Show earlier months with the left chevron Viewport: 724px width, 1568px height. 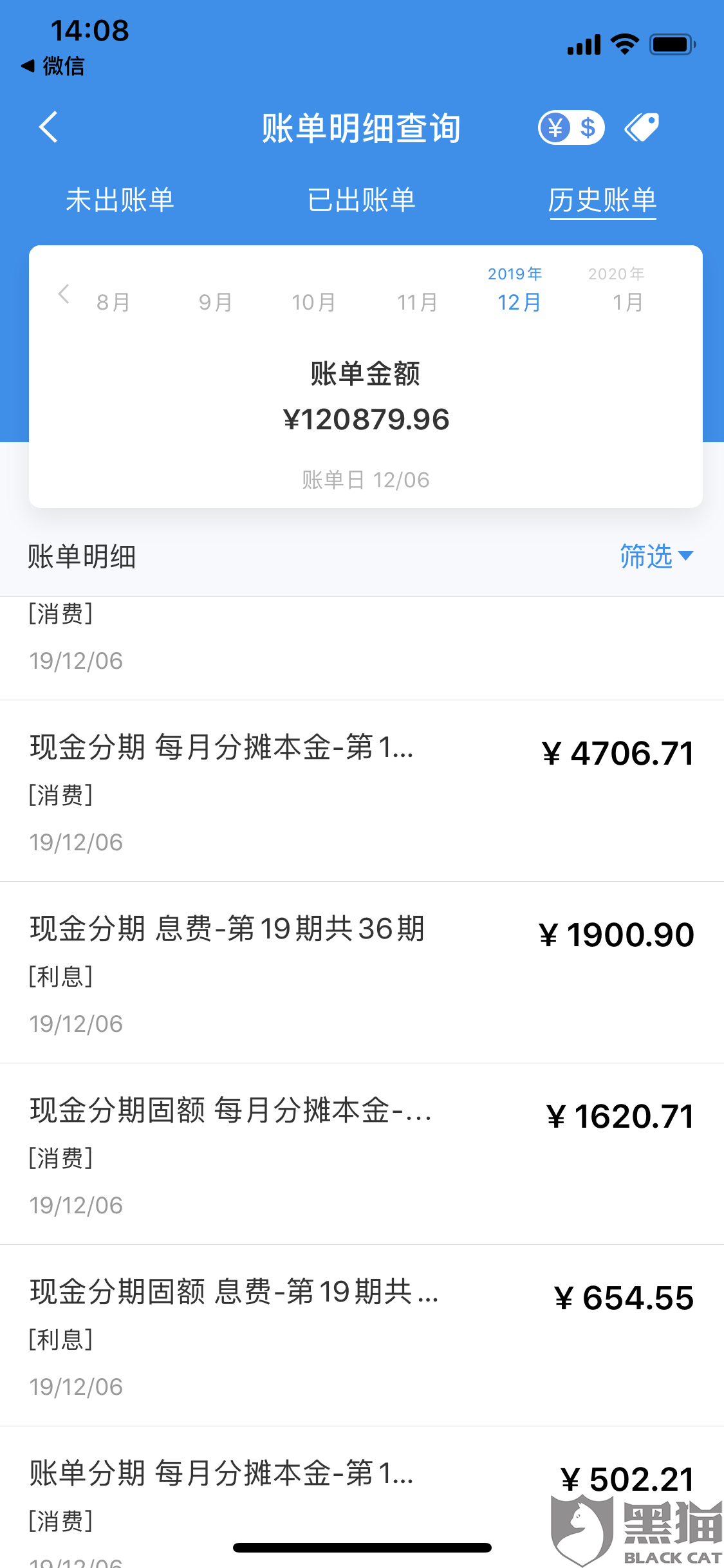click(x=63, y=294)
